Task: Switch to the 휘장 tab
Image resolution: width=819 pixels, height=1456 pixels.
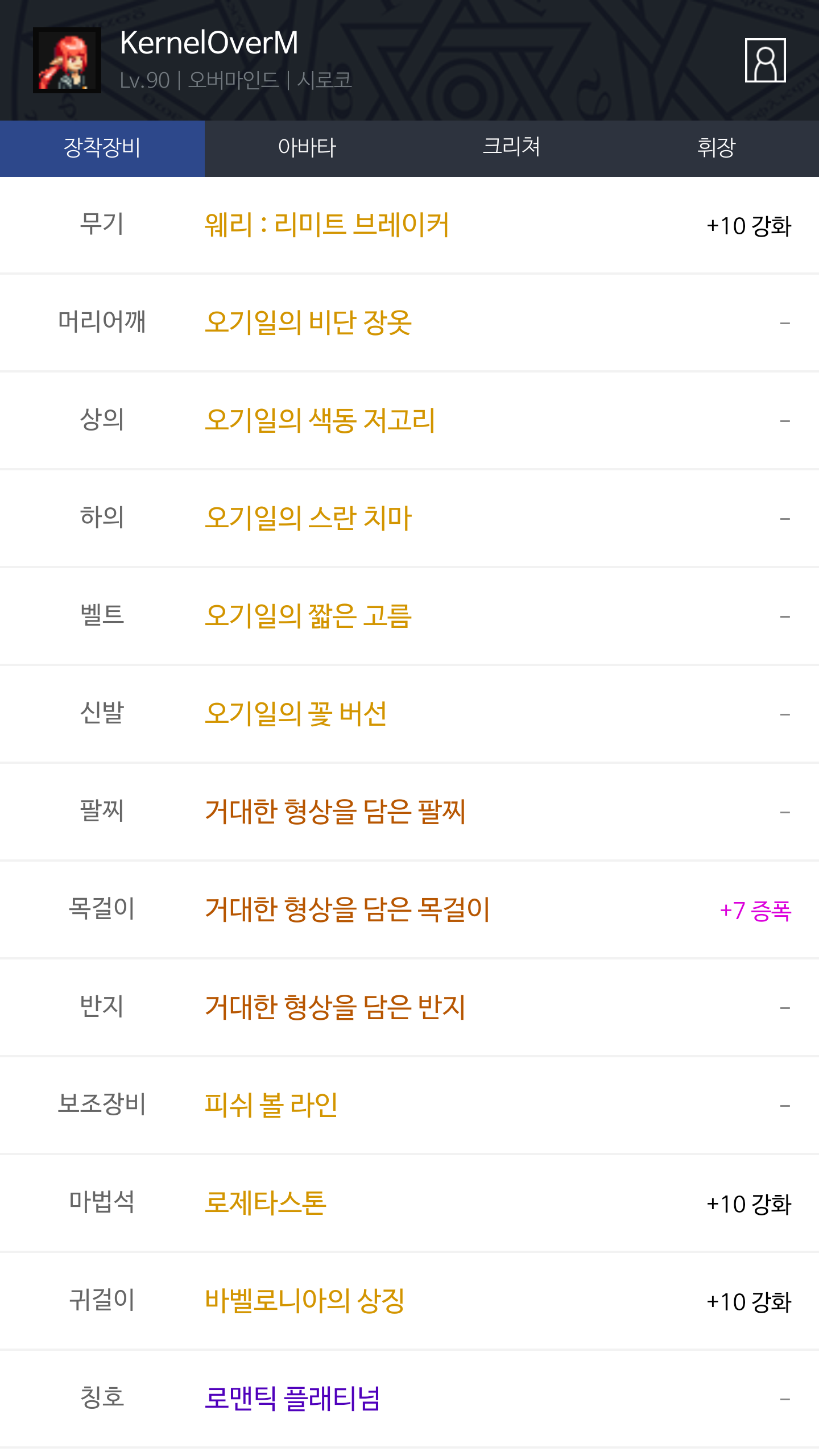Action: coord(716,148)
